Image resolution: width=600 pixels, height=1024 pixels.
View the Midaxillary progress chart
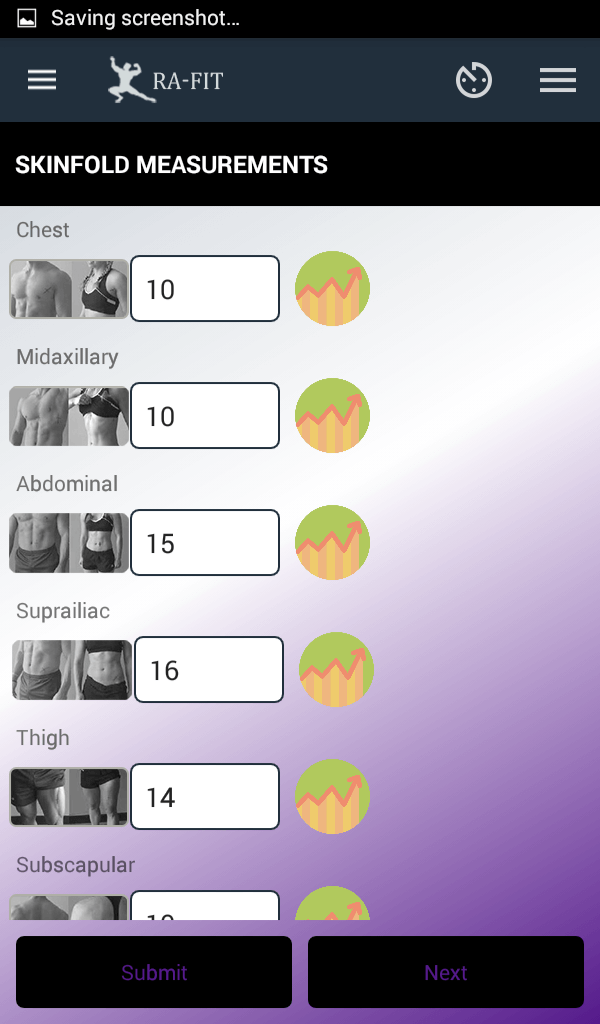[x=333, y=416]
